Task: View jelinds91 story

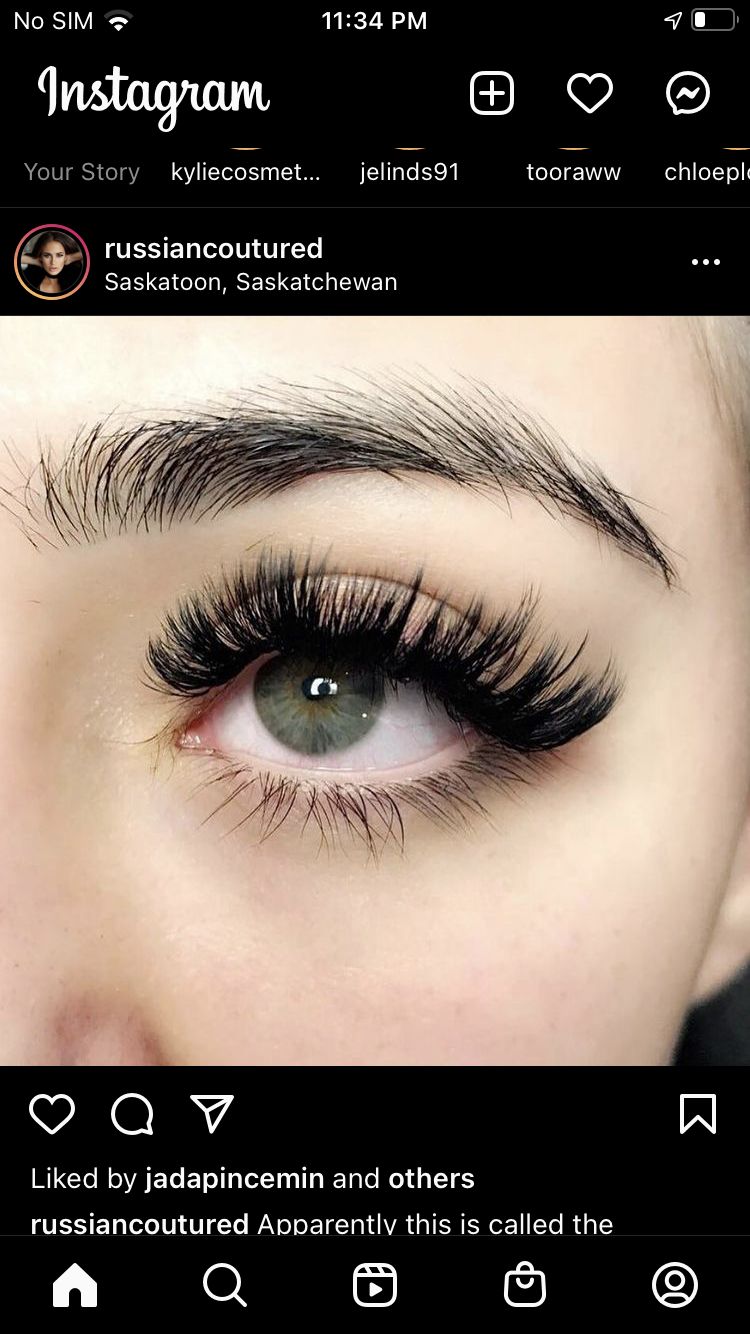Action: [410, 172]
